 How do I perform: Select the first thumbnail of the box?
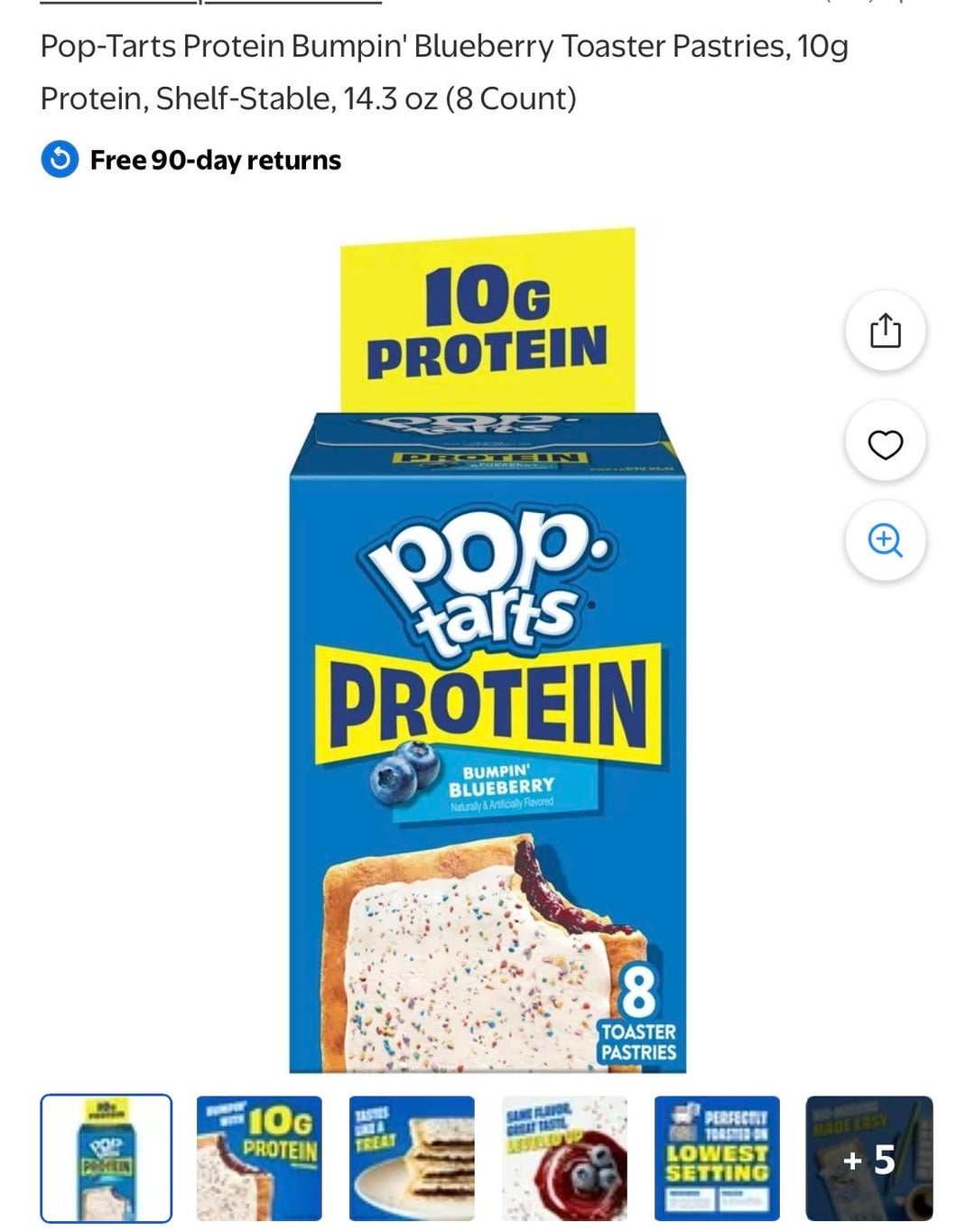tap(106, 1158)
